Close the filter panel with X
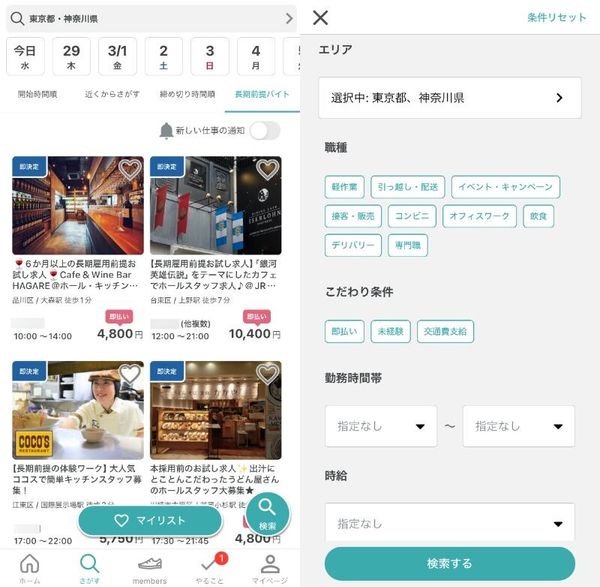Screen dimensions: 600x587 [320, 18]
